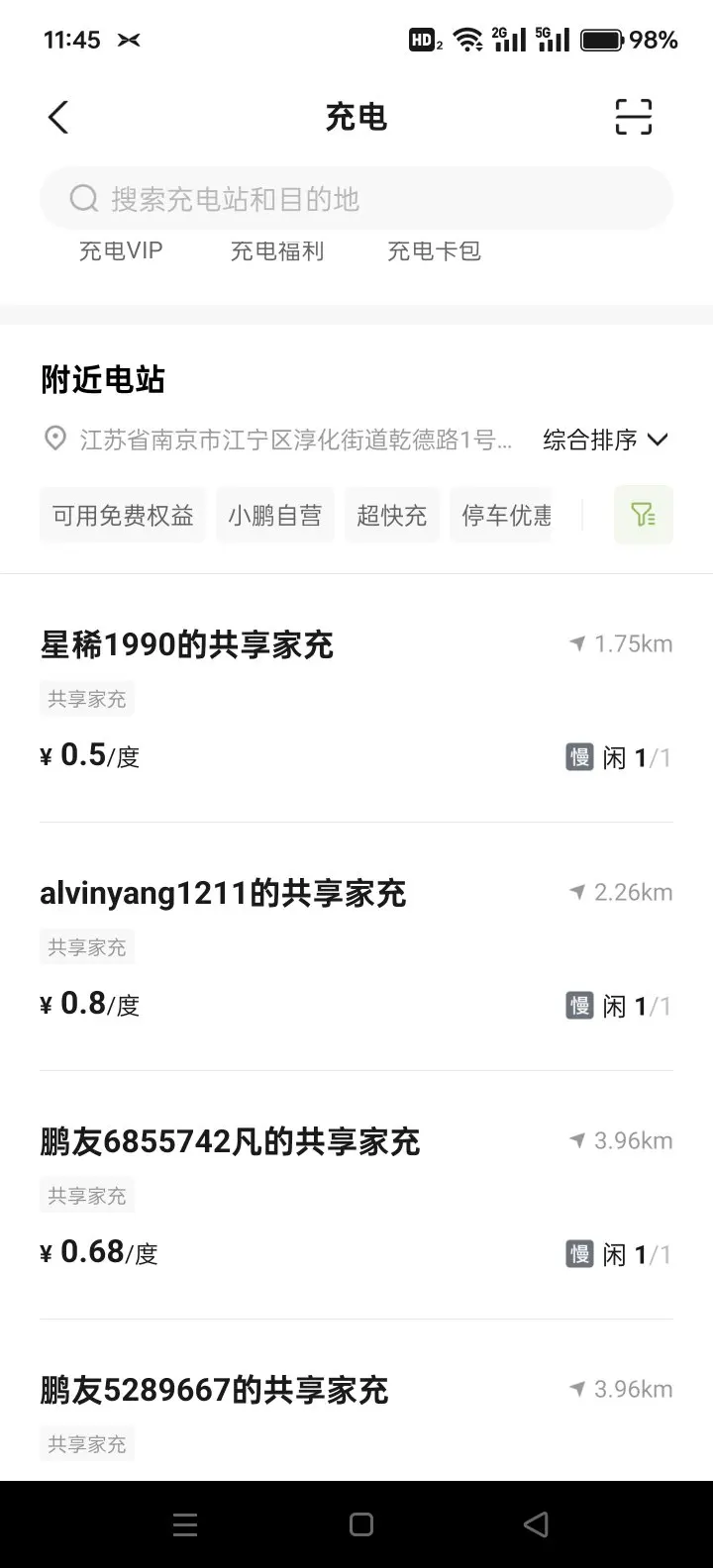This screenshot has width=713, height=1568.
Task: Open 充电福利
Action: point(277,251)
